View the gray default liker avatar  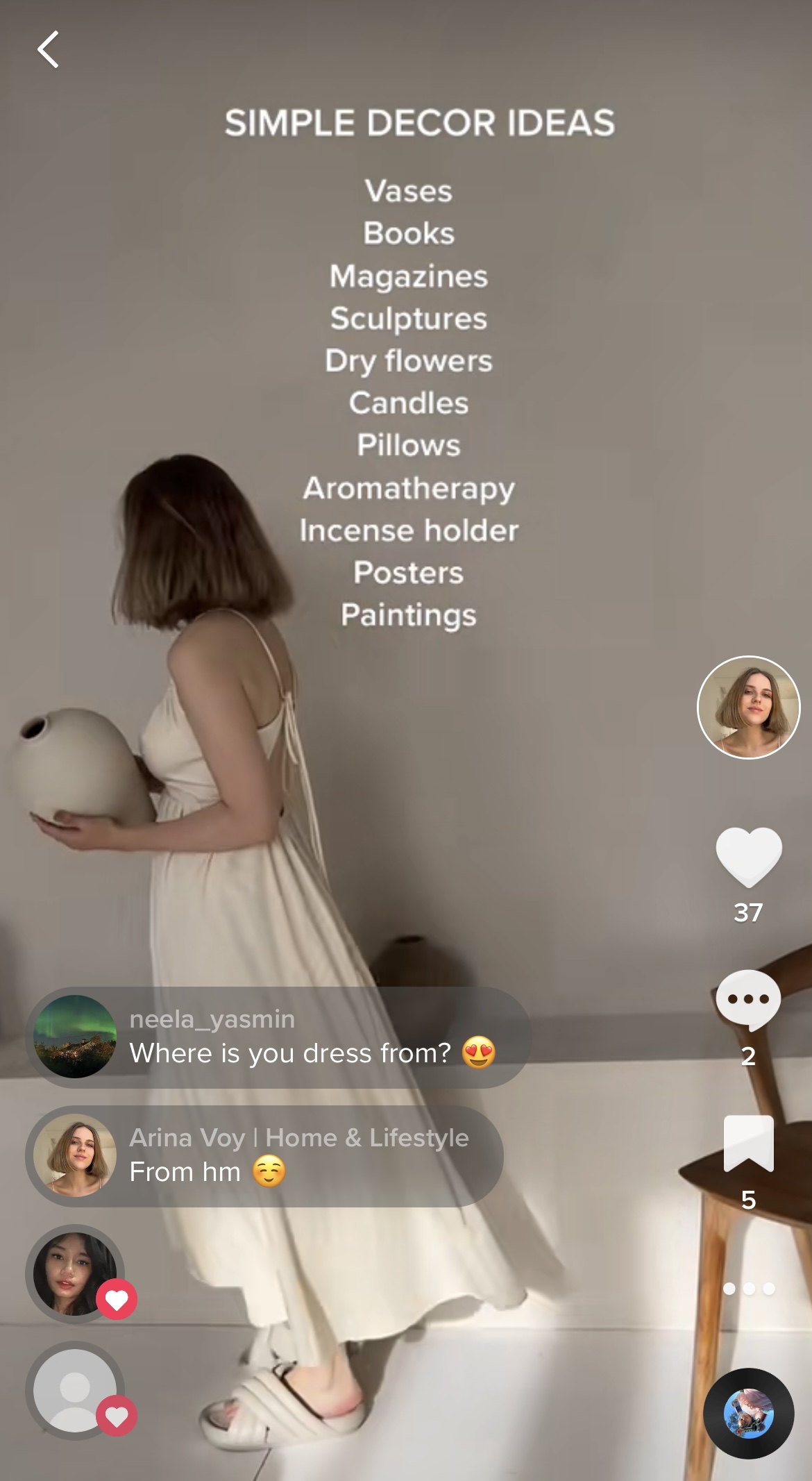coord(75,1391)
